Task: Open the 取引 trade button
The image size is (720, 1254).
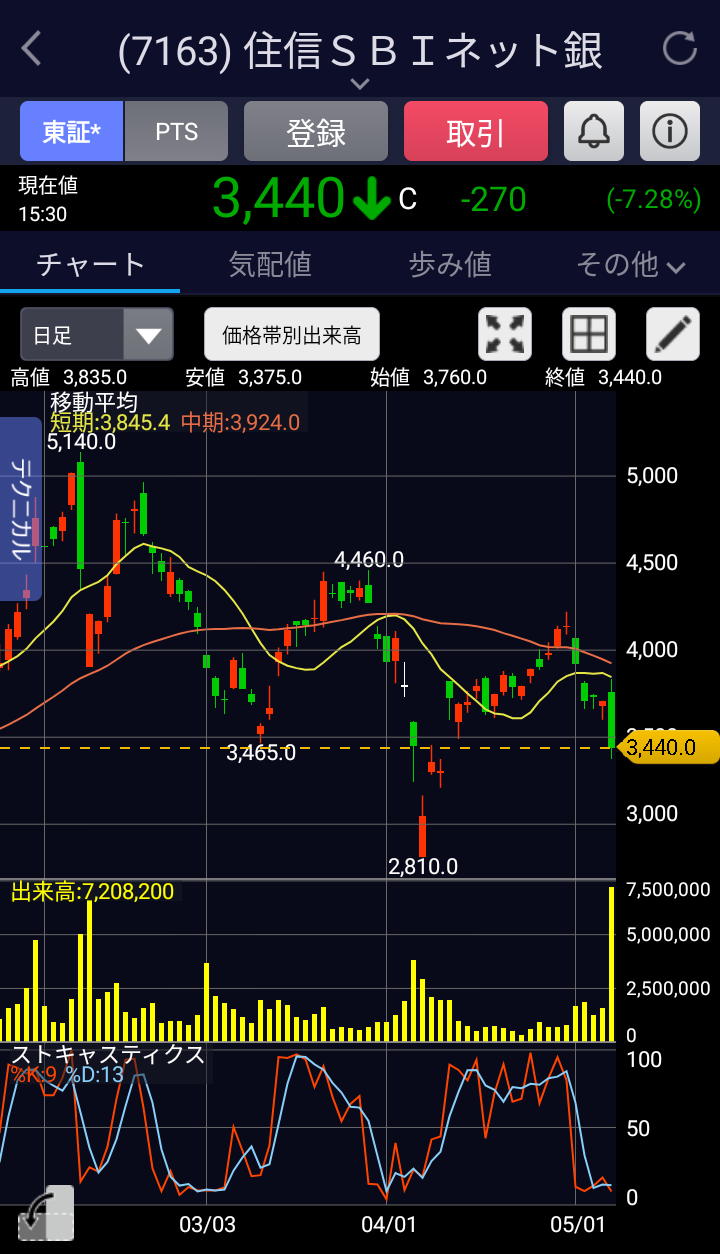Action: tap(475, 132)
